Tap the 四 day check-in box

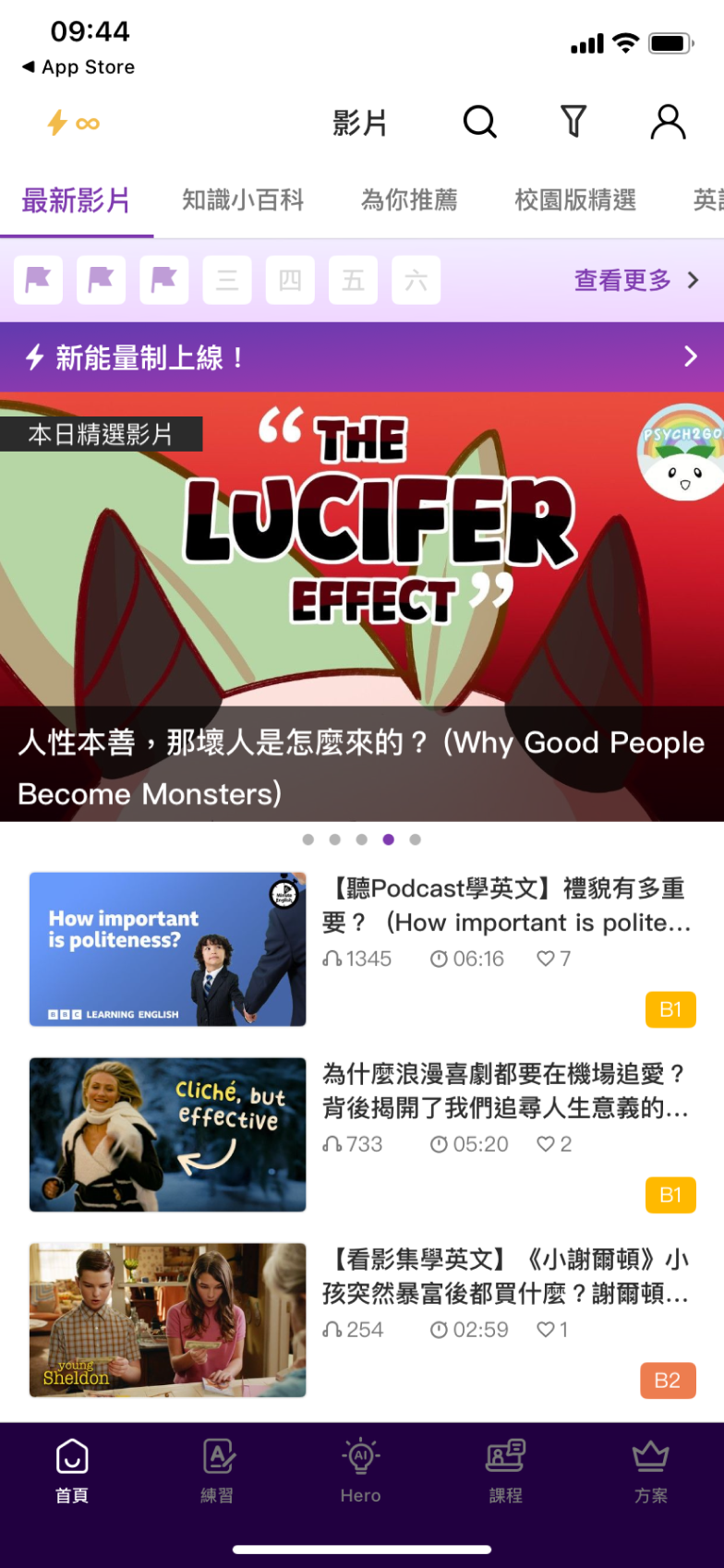coord(290,281)
